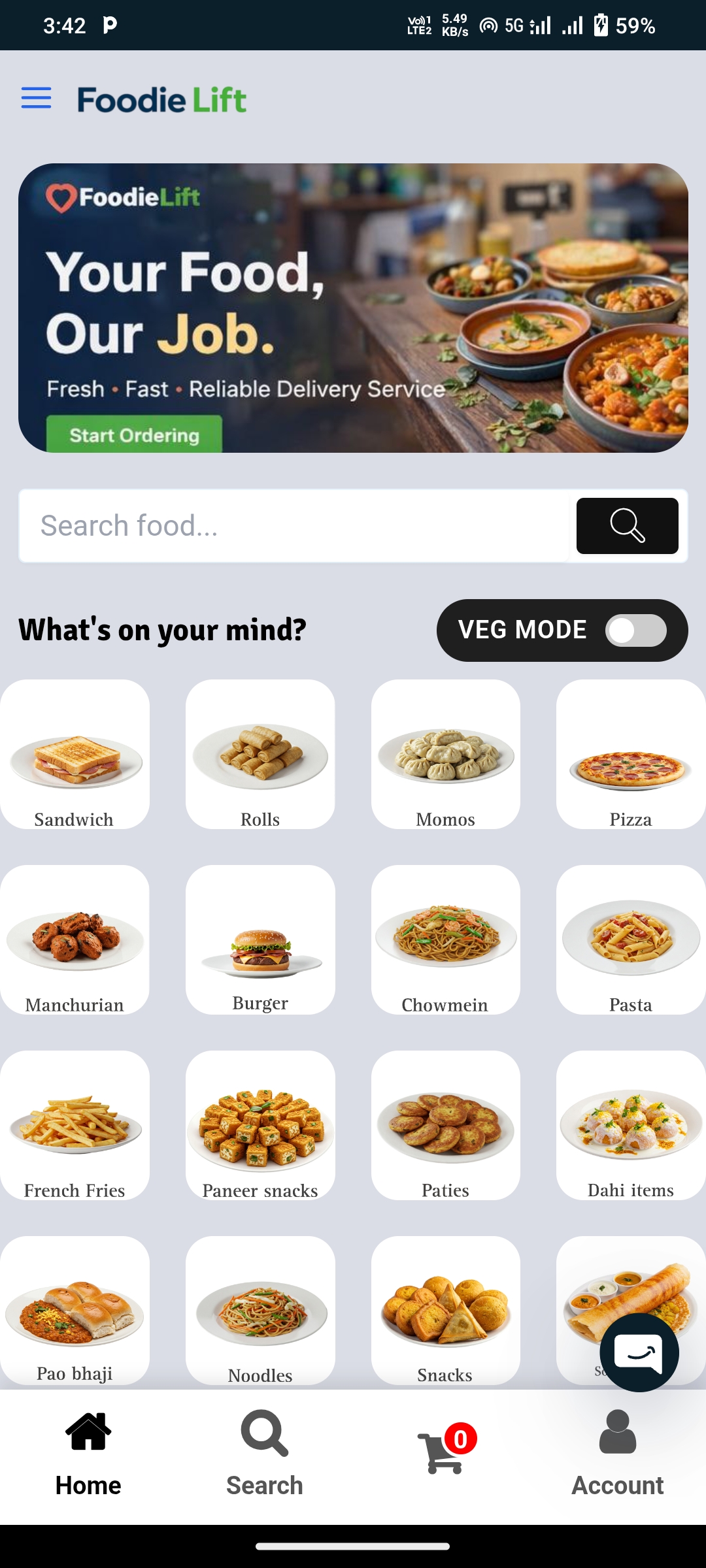
Task: Enable the Veg Mode switch
Action: click(x=635, y=630)
